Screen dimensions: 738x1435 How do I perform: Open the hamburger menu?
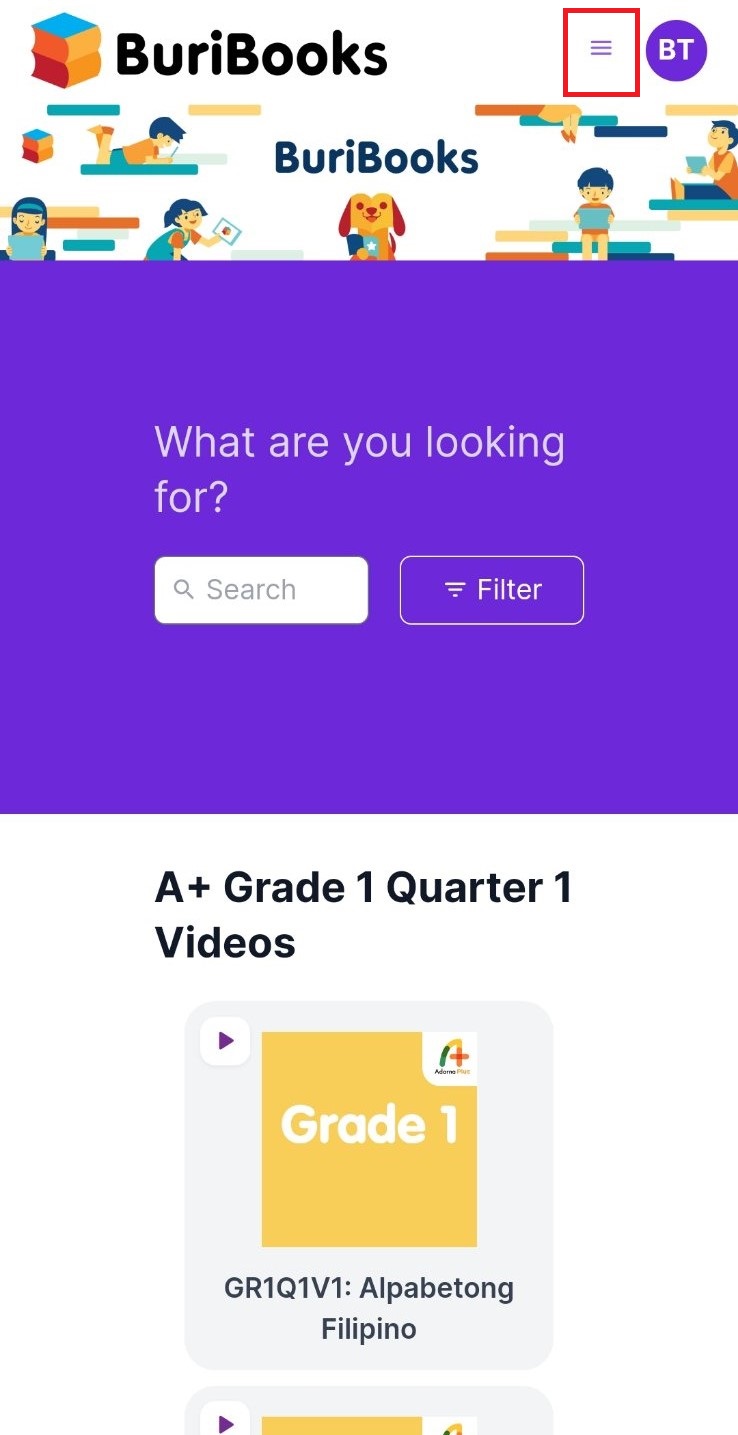(x=601, y=49)
